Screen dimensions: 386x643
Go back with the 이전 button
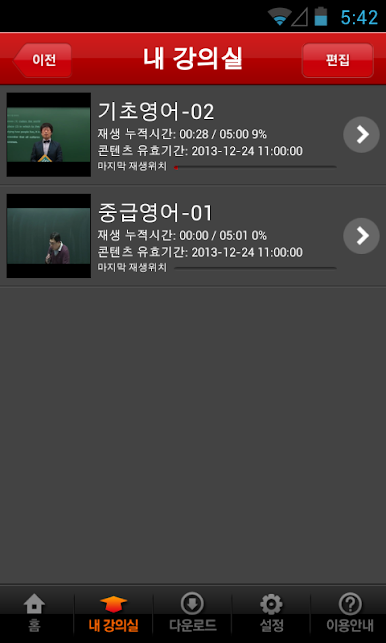pyautogui.click(x=43, y=60)
